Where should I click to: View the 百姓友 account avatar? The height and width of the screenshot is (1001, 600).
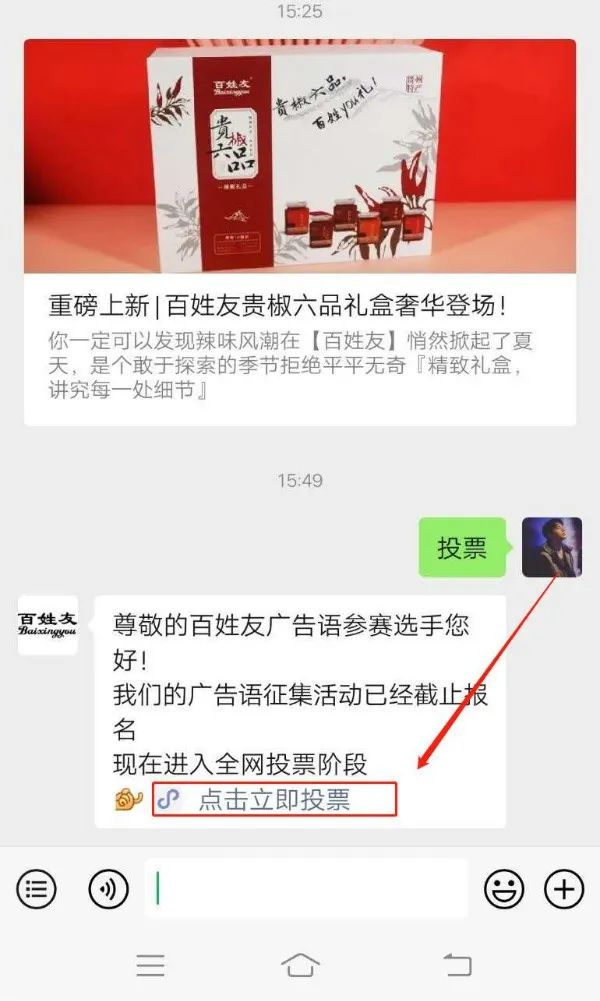coord(48,625)
